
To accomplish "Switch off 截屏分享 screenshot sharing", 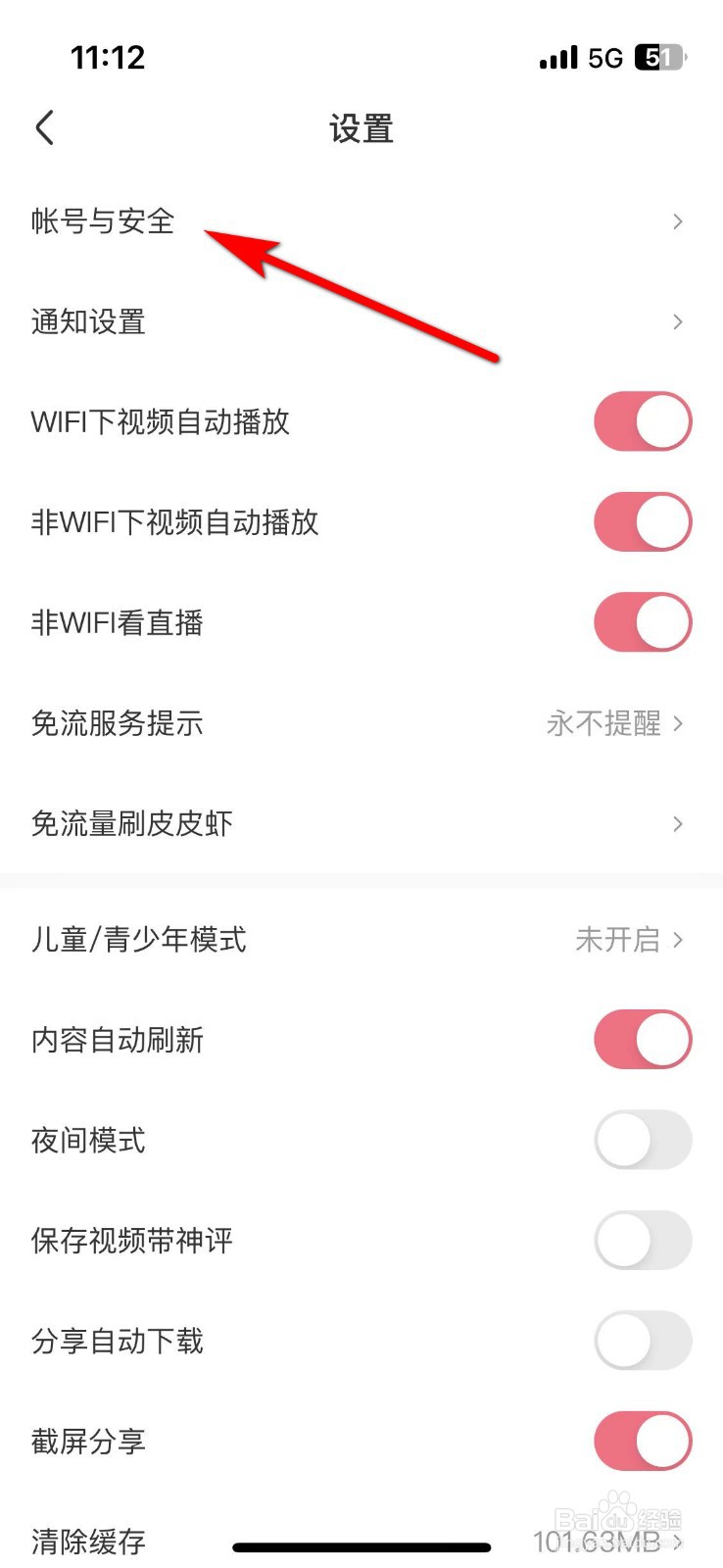I will 642,1441.
